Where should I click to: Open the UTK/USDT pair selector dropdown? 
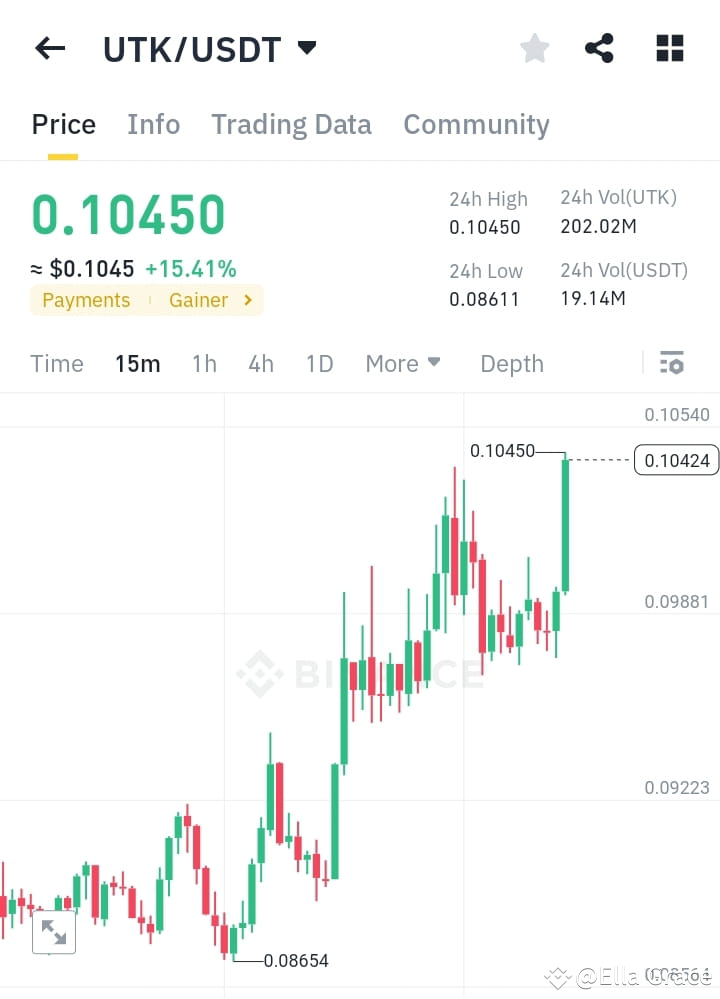(307, 47)
